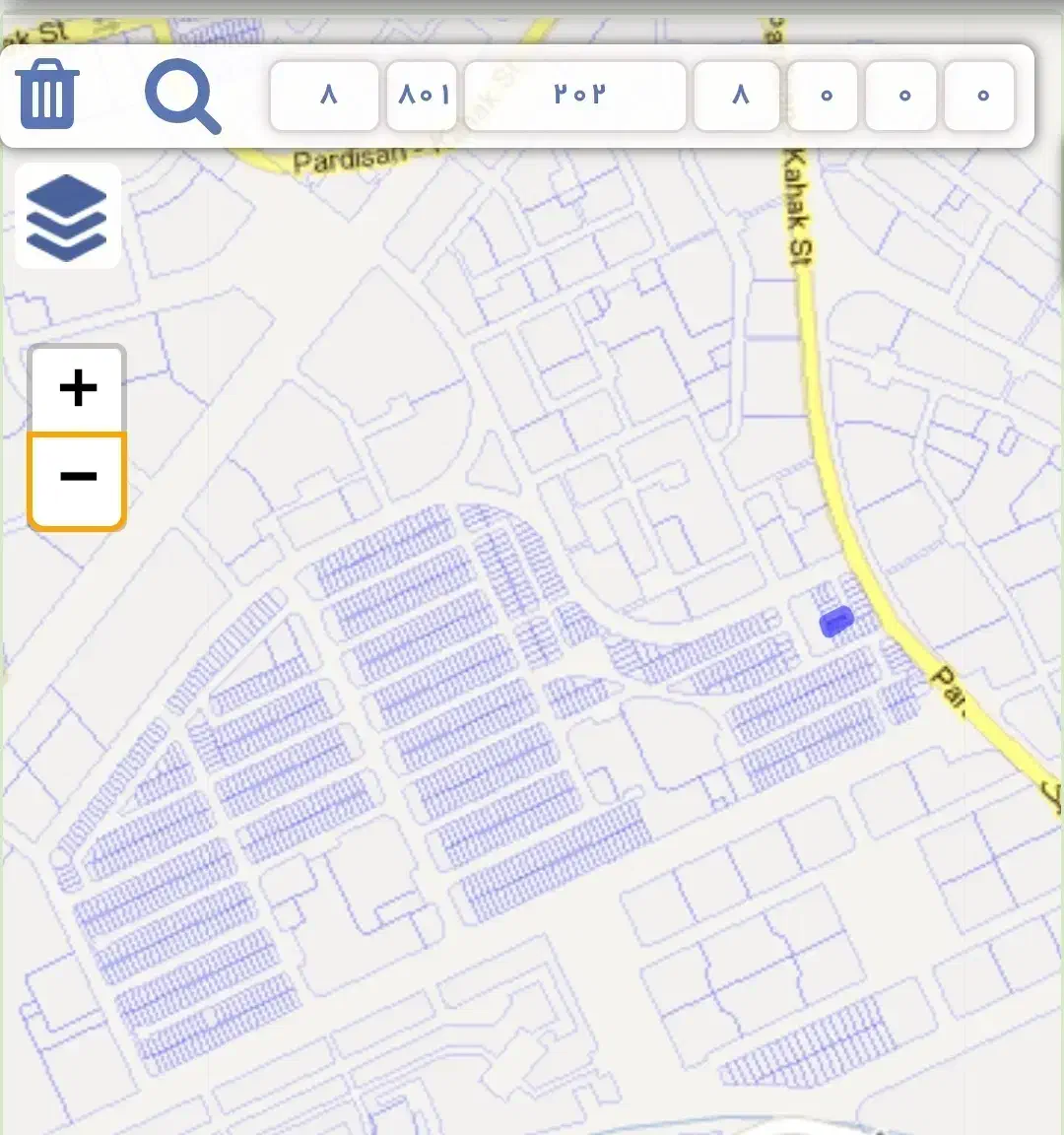The height and width of the screenshot is (1135, 1064).
Task: Run the search with the magnifier icon
Action: click(182, 96)
